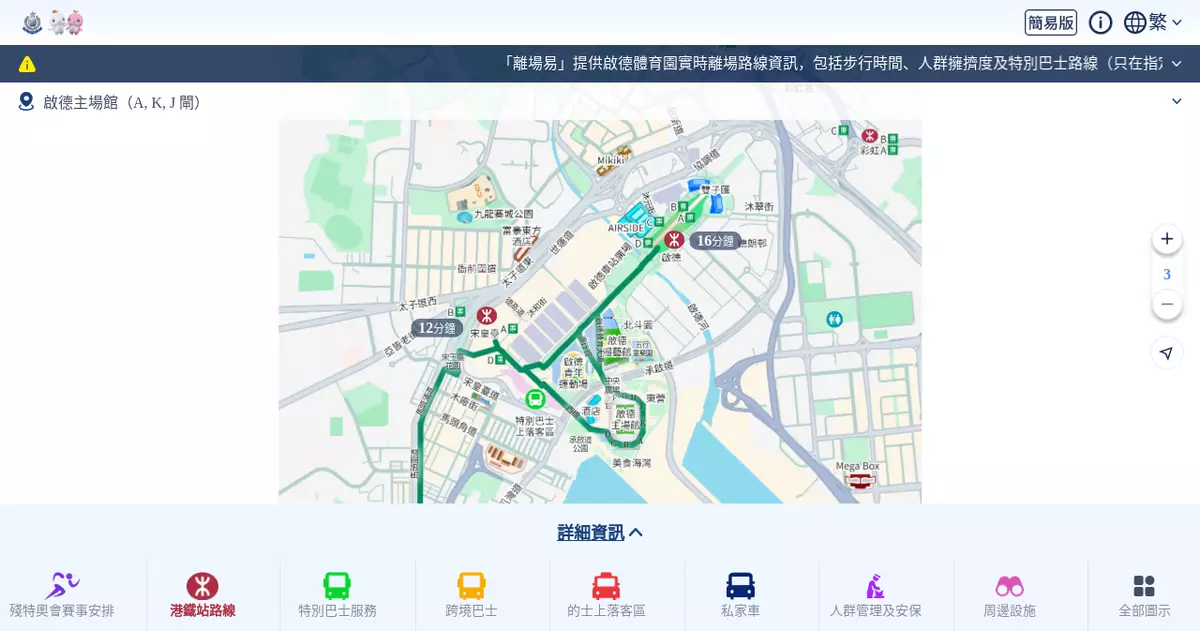Zoom out on the map

coord(1166,304)
